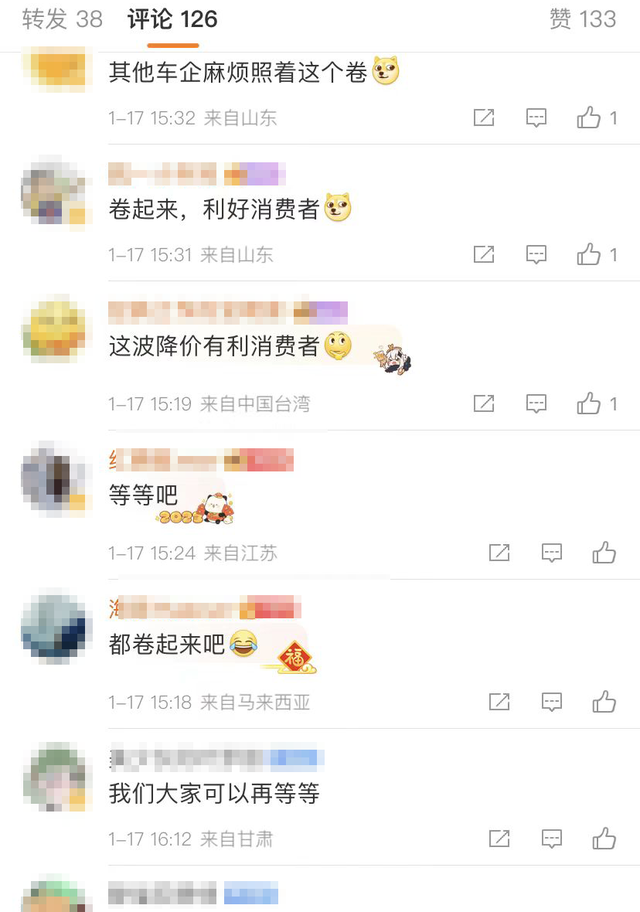This screenshot has height=912, width=640.
Task: Switch to the 转发 38 tab
Action: point(62,18)
